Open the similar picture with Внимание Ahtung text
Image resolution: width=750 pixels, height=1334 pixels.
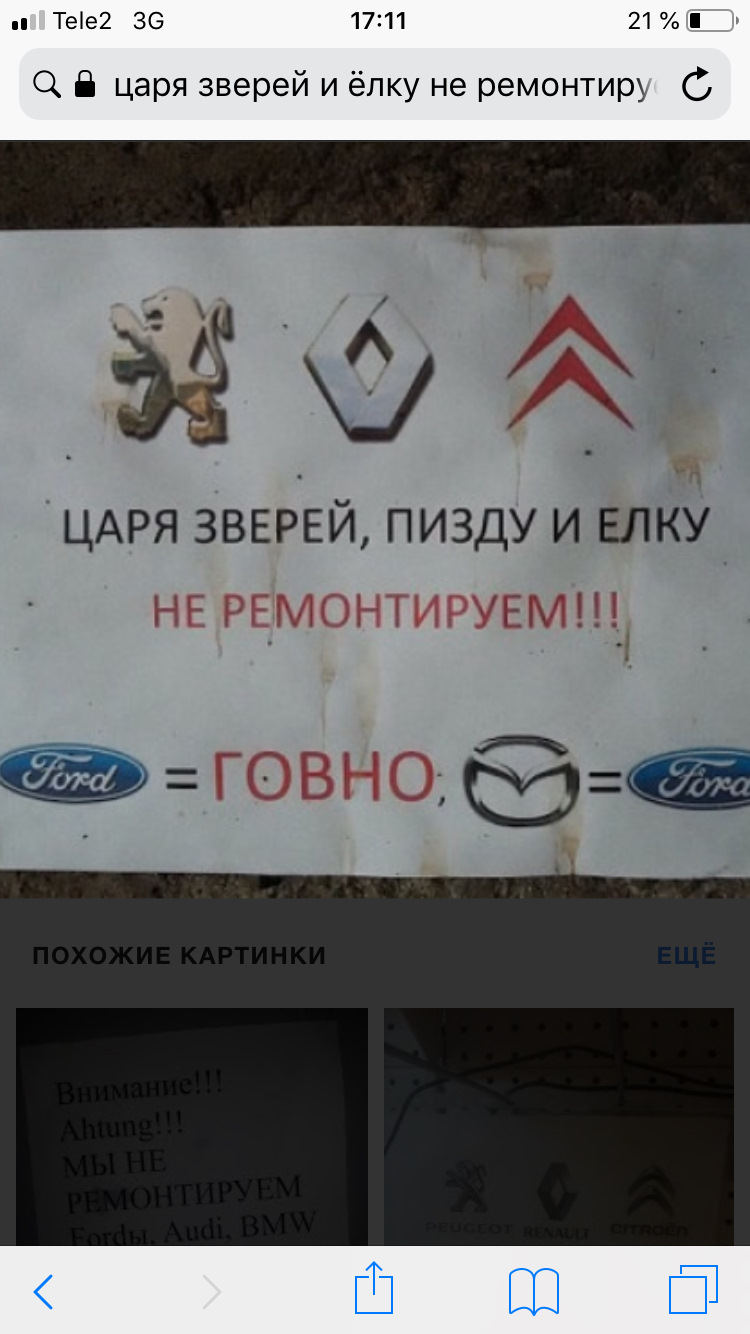tap(192, 1126)
